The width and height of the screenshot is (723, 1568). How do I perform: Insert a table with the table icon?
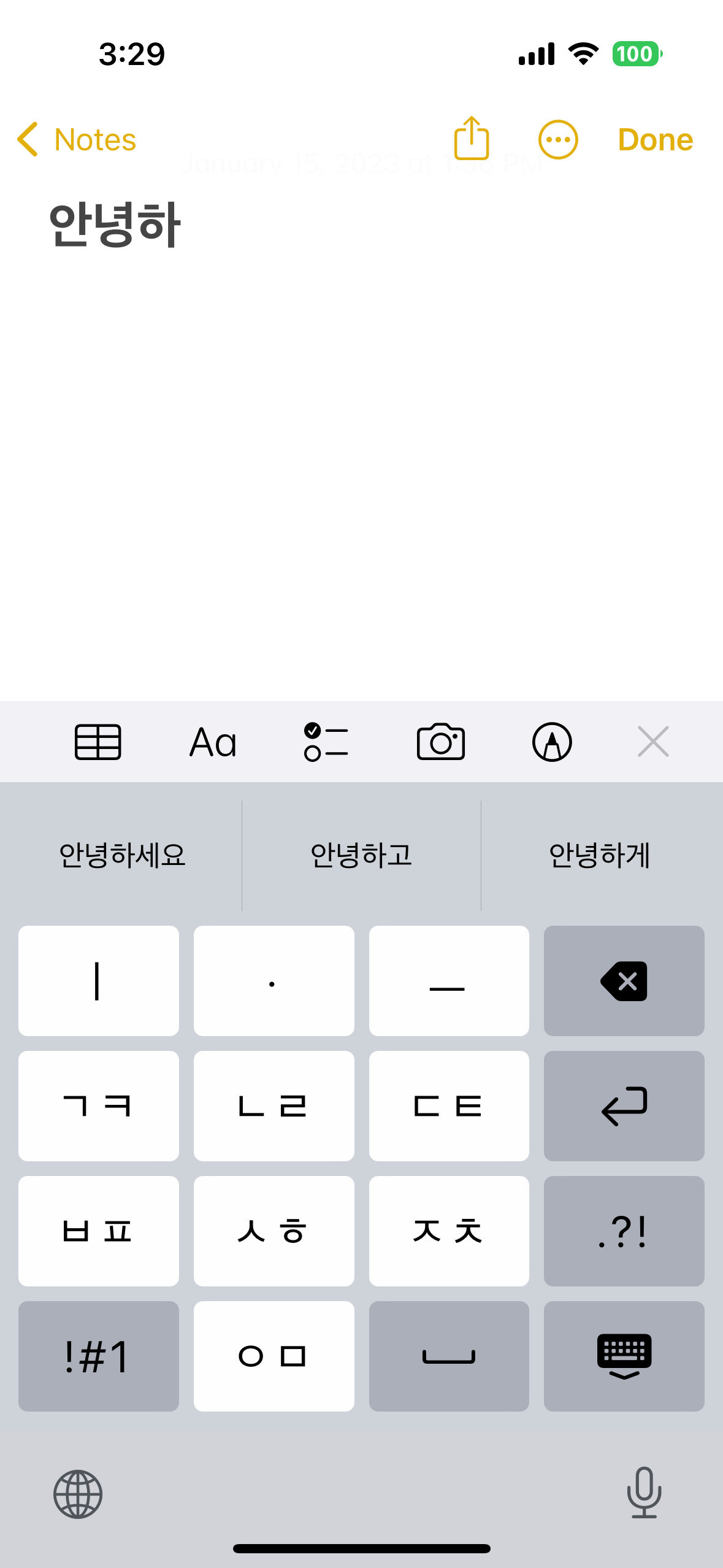(98, 742)
